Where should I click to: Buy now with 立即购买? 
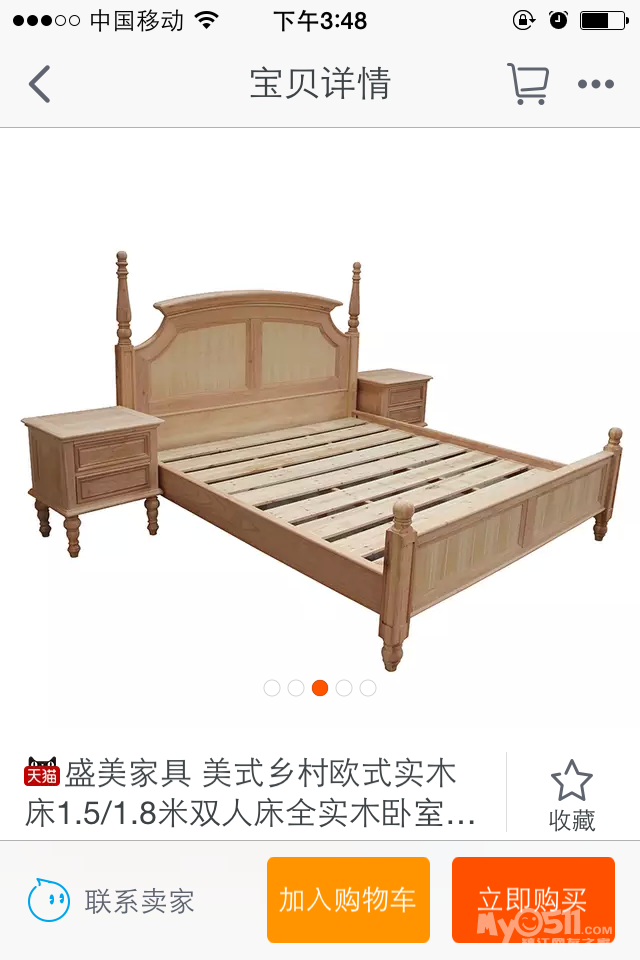(533, 899)
